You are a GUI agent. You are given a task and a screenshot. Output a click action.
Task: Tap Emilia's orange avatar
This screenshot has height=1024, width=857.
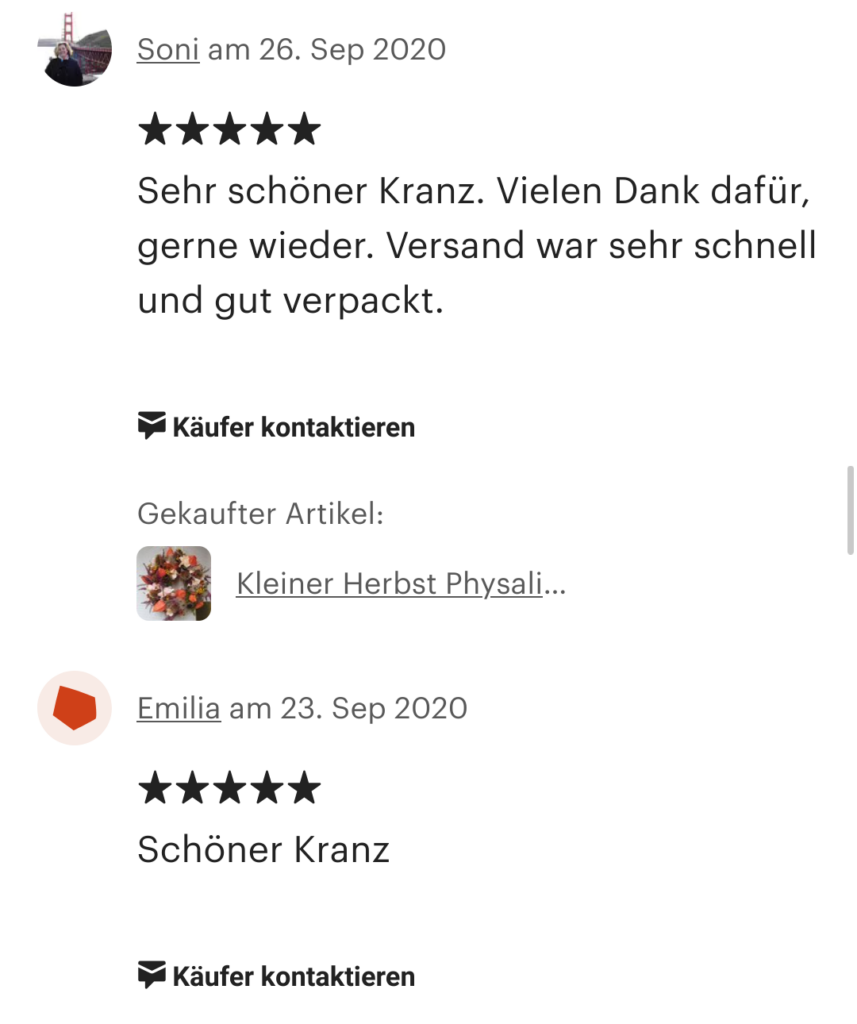coord(74,708)
